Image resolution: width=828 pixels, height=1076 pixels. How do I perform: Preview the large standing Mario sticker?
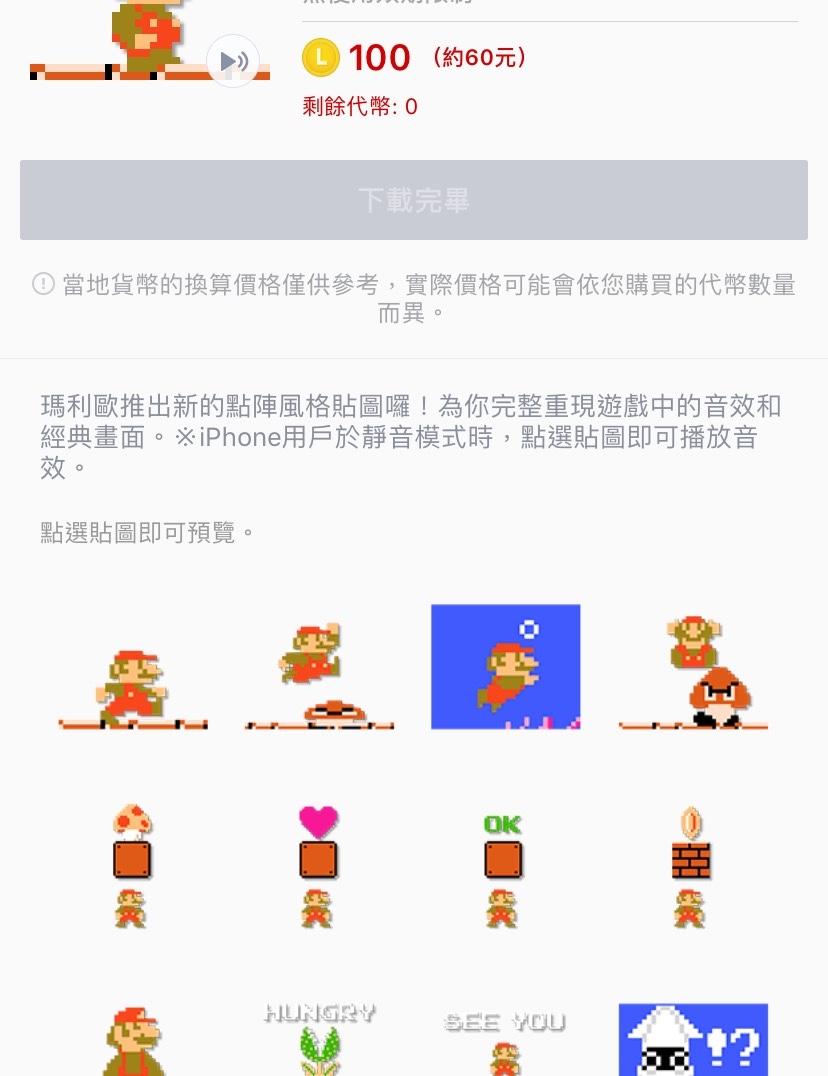[x=133, y=1040]
